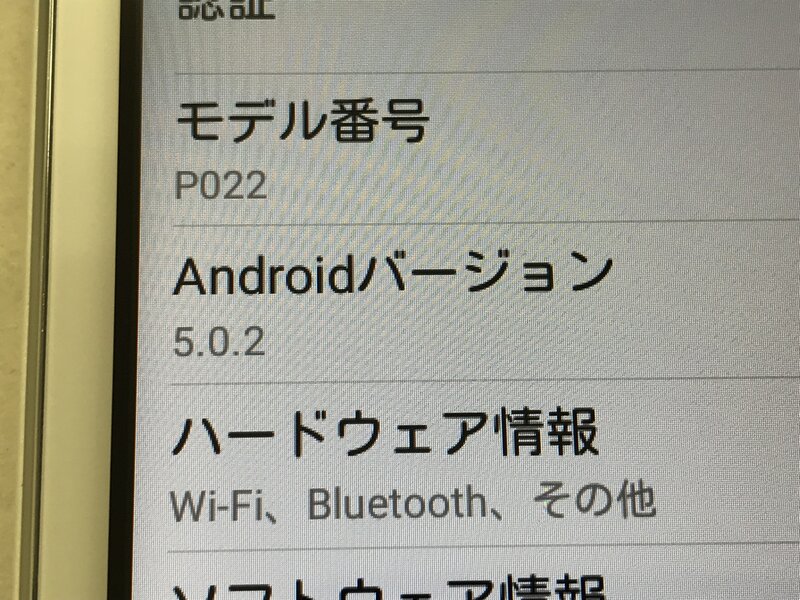Tap the モデル番号 P022 row
This screenshot has height=600, width=800.
tap(400, 150)
